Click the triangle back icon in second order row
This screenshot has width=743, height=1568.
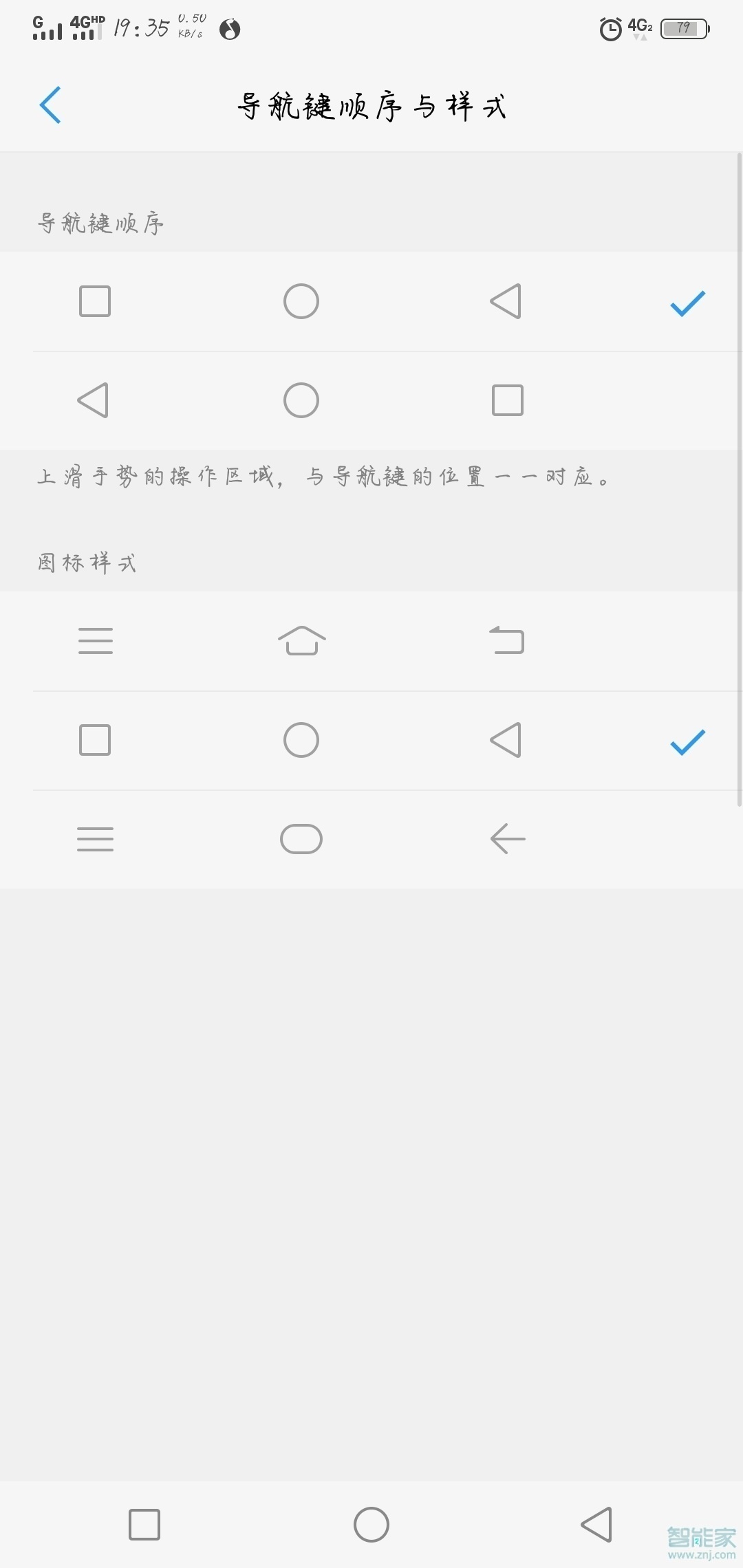pyautogui.click(x=95, y=400)
